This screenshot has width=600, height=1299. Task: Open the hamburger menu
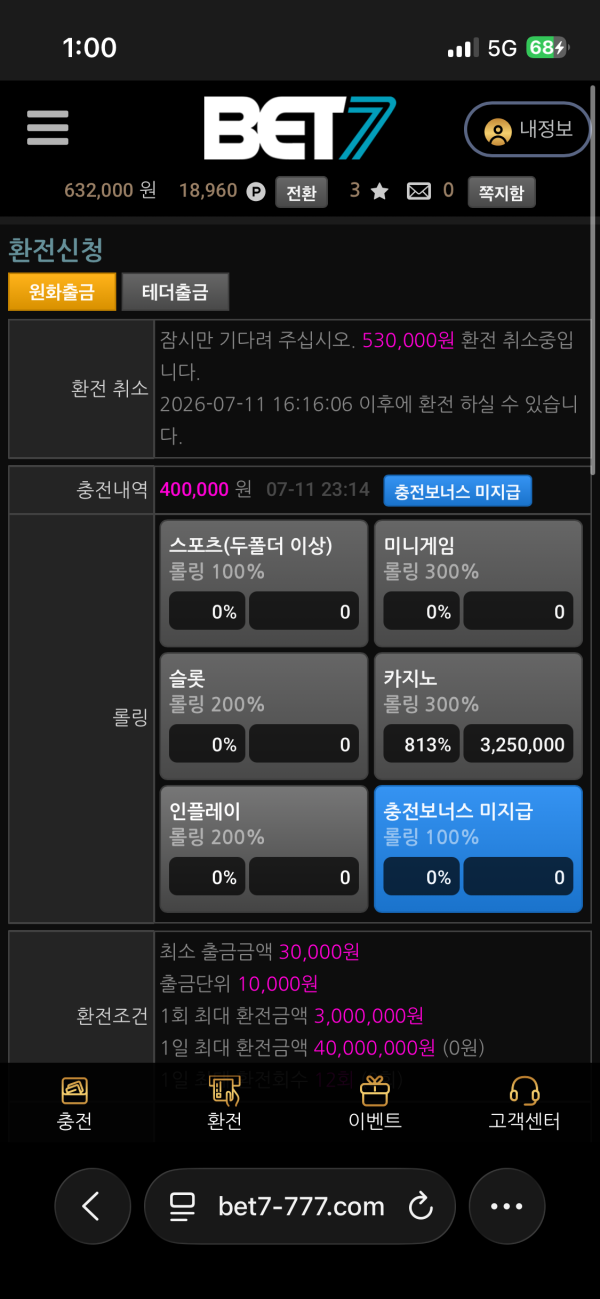pos(47,128)
